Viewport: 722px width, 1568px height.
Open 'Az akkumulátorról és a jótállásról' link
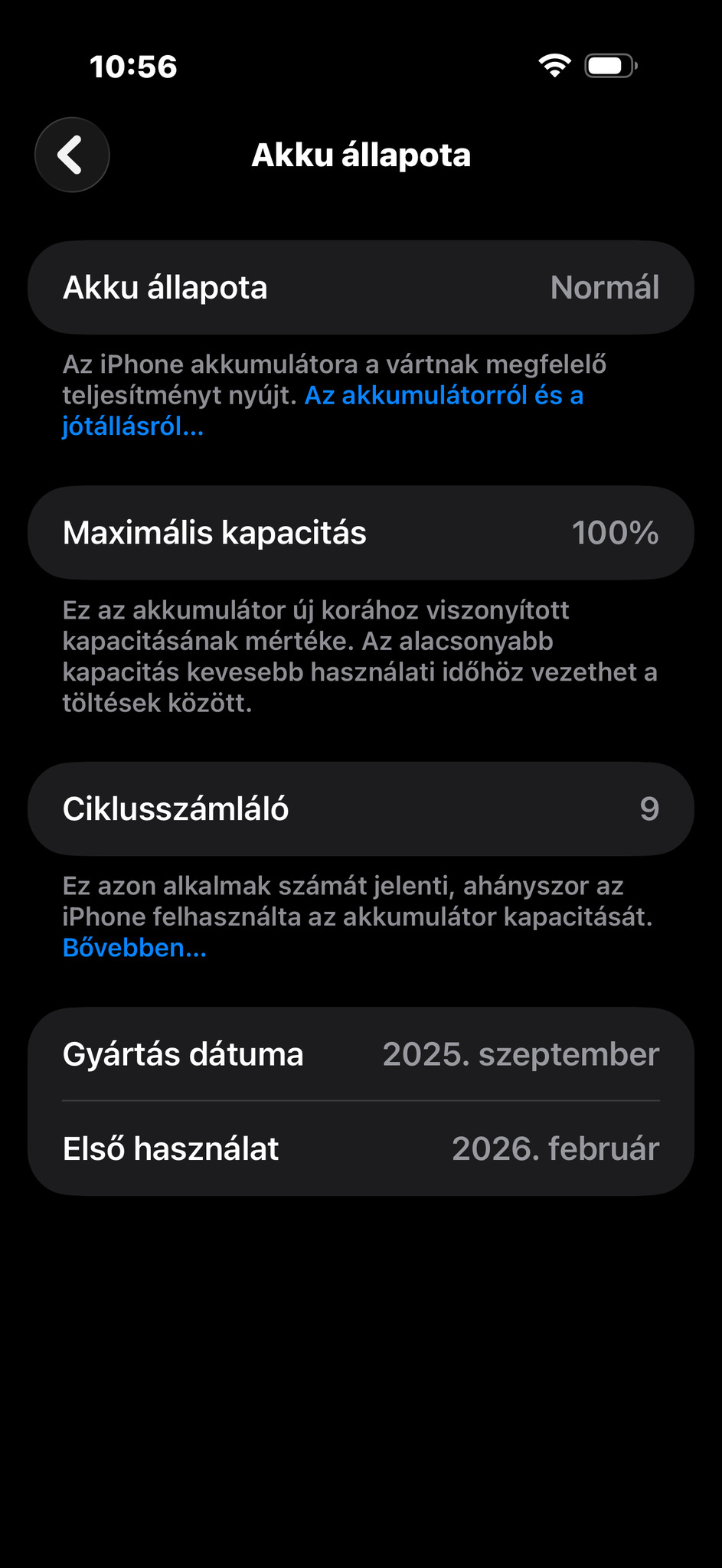pyautogui.click(x=443, y=396)
